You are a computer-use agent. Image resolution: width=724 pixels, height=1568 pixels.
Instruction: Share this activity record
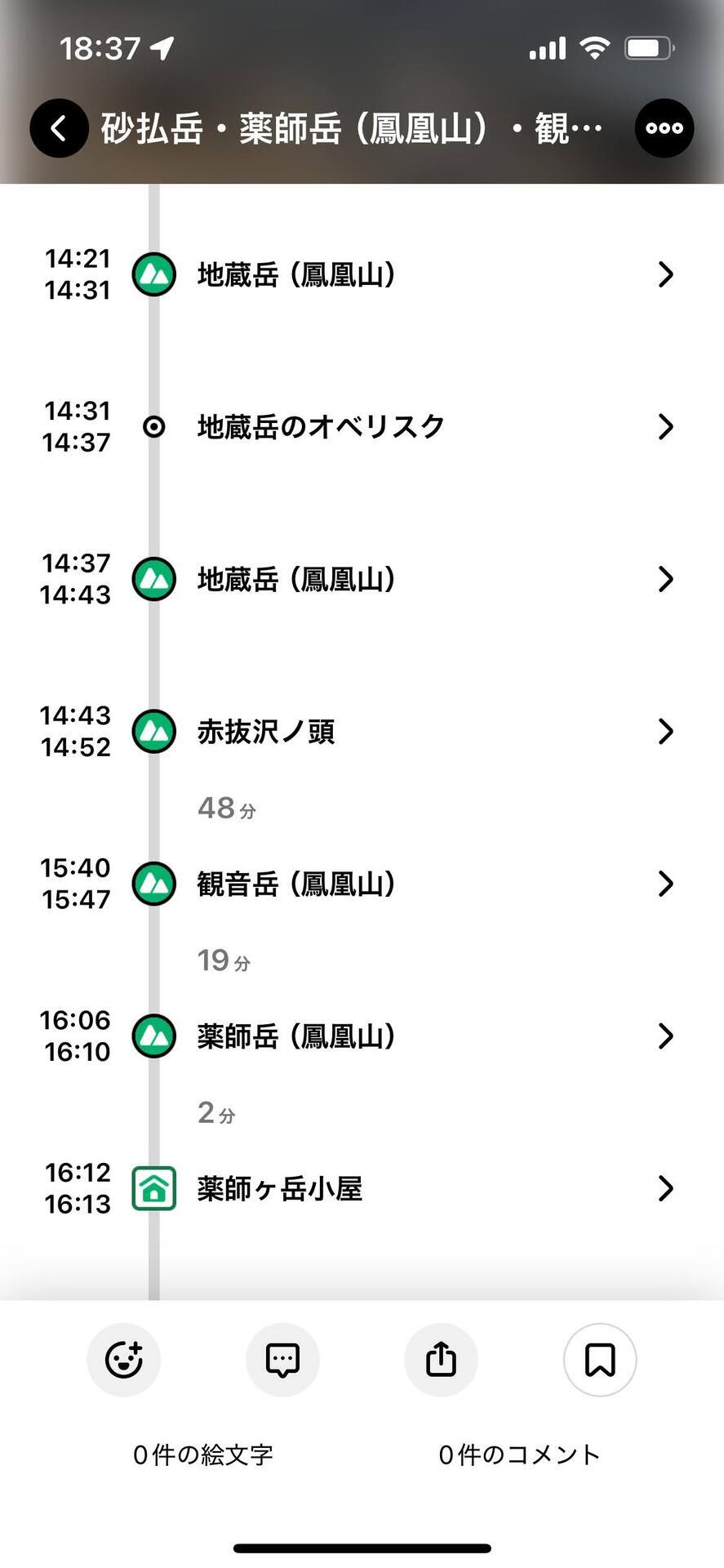[441, 1360]
